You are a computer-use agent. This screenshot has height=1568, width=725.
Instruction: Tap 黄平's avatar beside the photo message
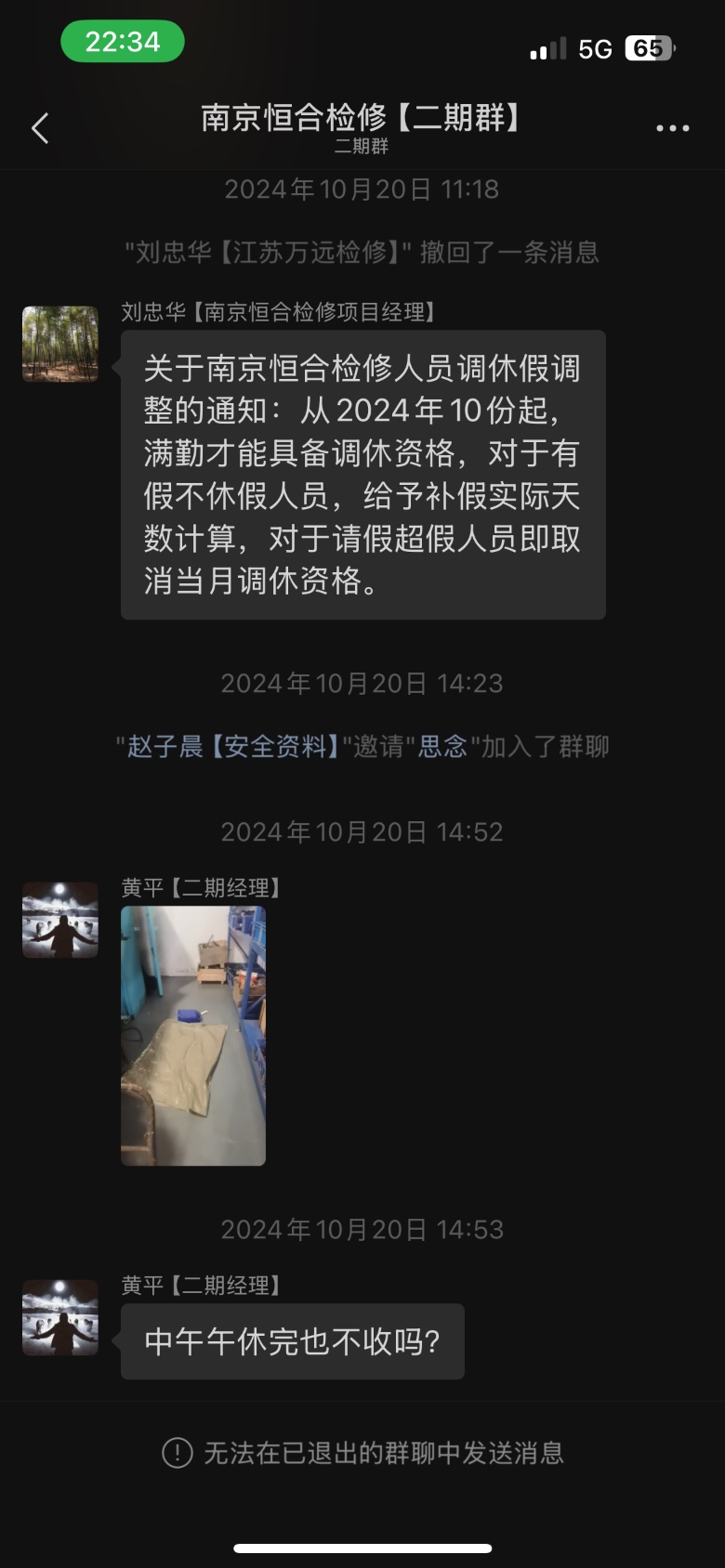60,921
